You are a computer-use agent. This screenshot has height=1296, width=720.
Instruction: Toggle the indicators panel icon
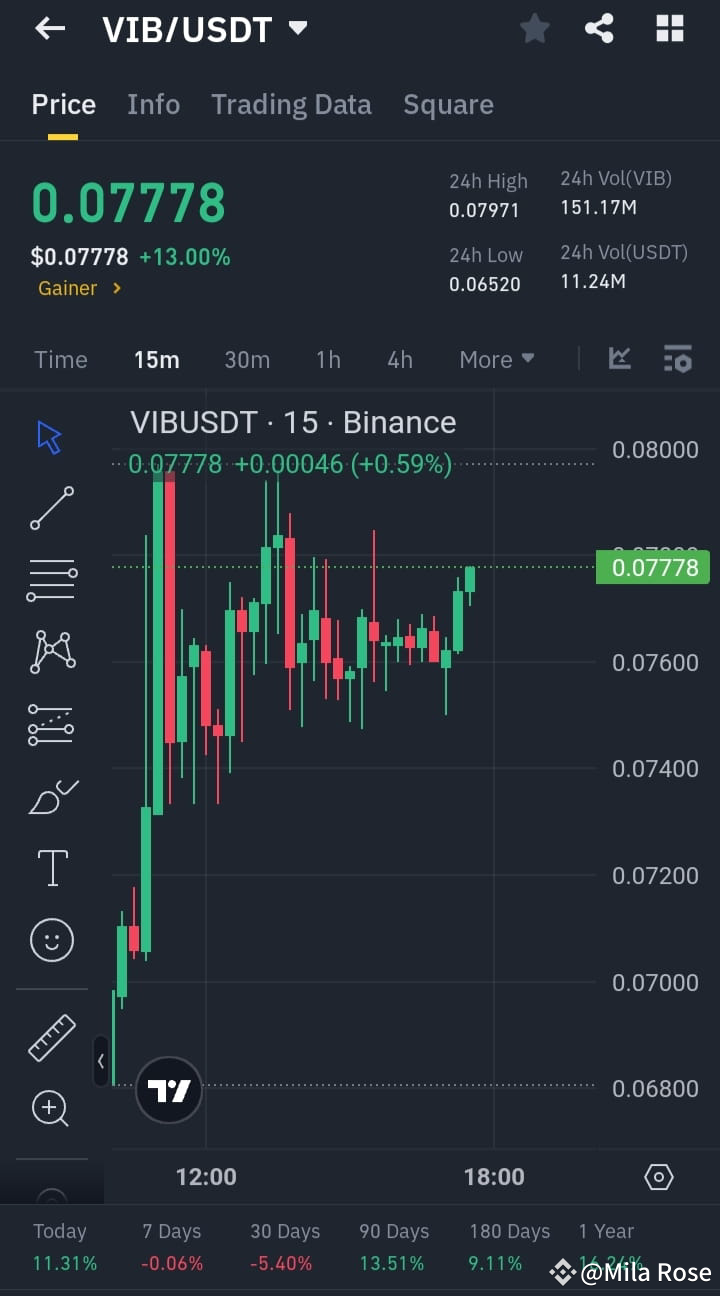[x=619, y=358]
